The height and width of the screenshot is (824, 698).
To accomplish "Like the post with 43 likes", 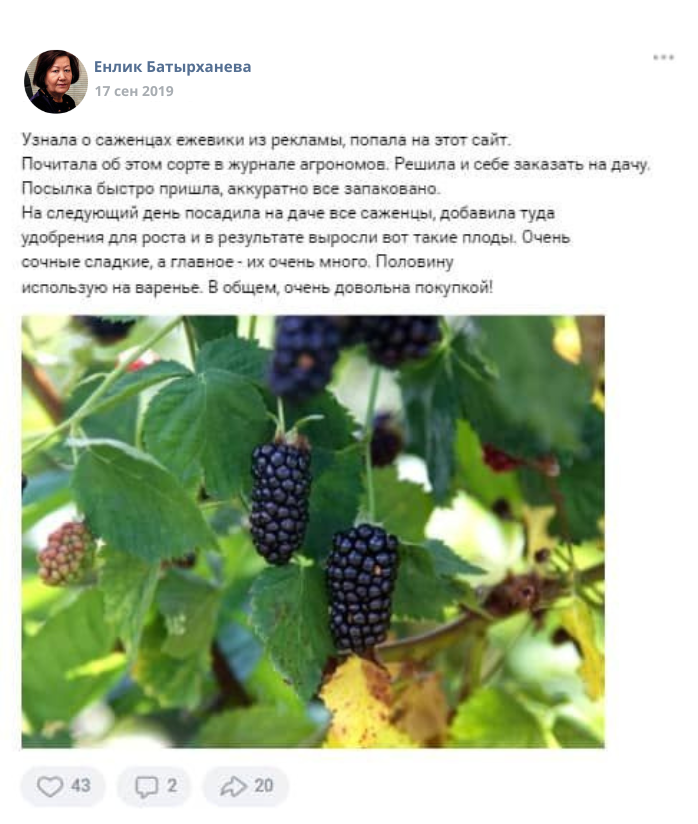I will [x=63, y=786].
